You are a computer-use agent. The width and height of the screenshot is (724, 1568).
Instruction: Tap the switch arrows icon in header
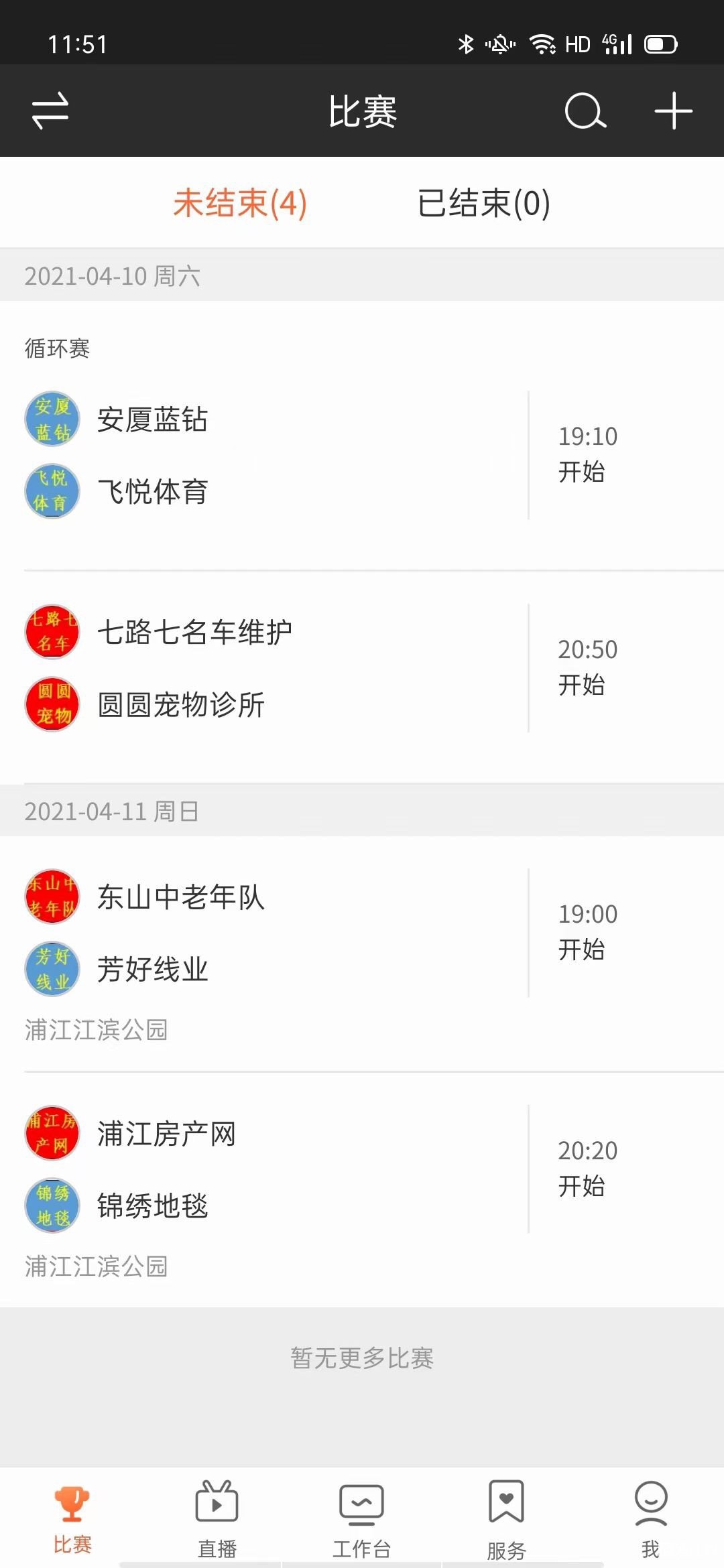pyautogui.click(x=50, y=111)
